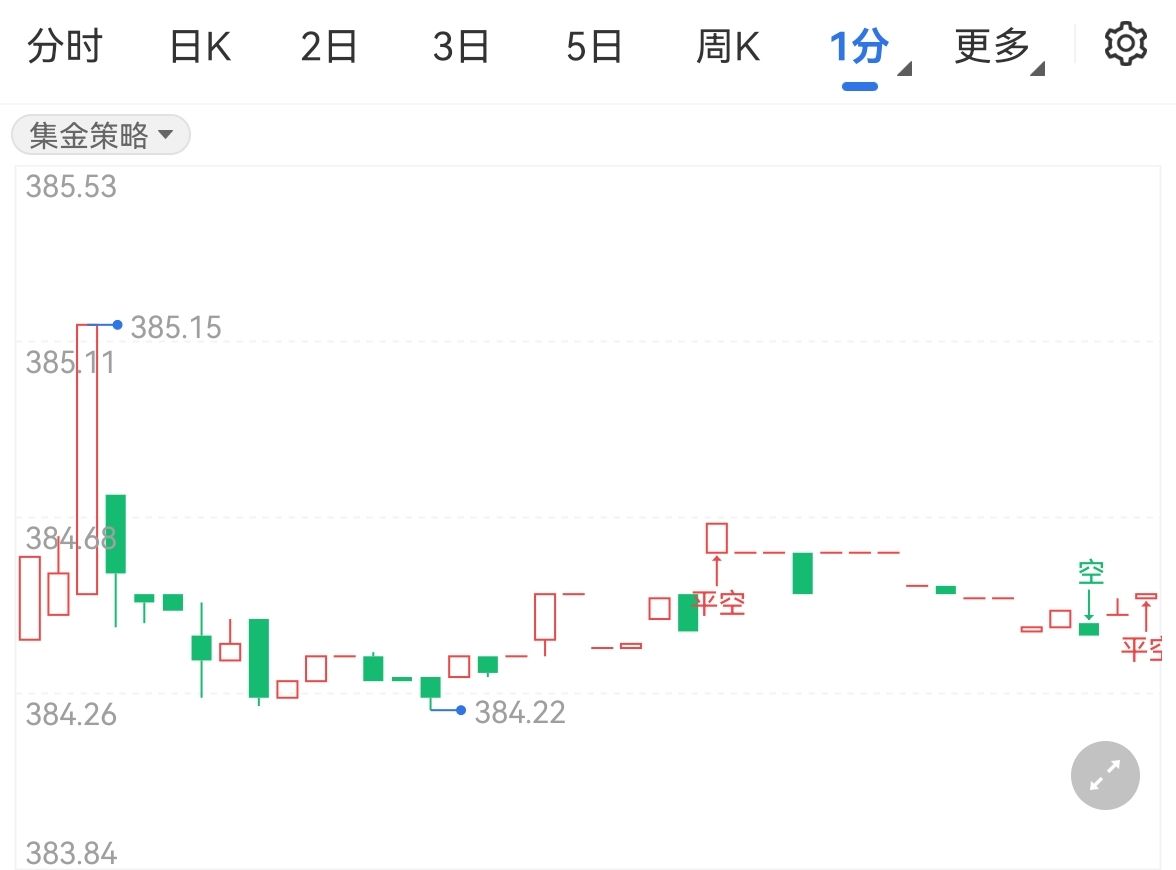
Task: Expand chart to full screen
Action: [1105, 775]
